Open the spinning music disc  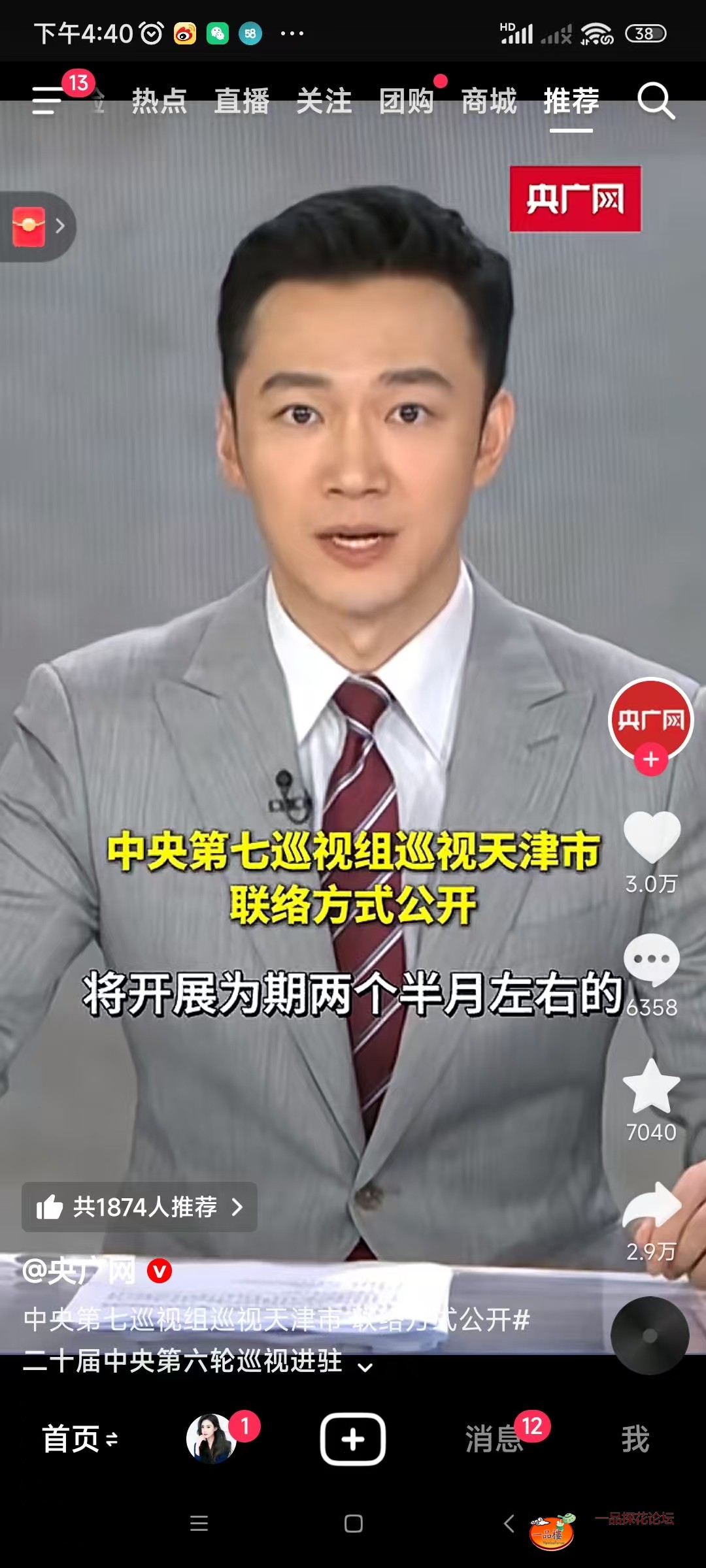650,1335
